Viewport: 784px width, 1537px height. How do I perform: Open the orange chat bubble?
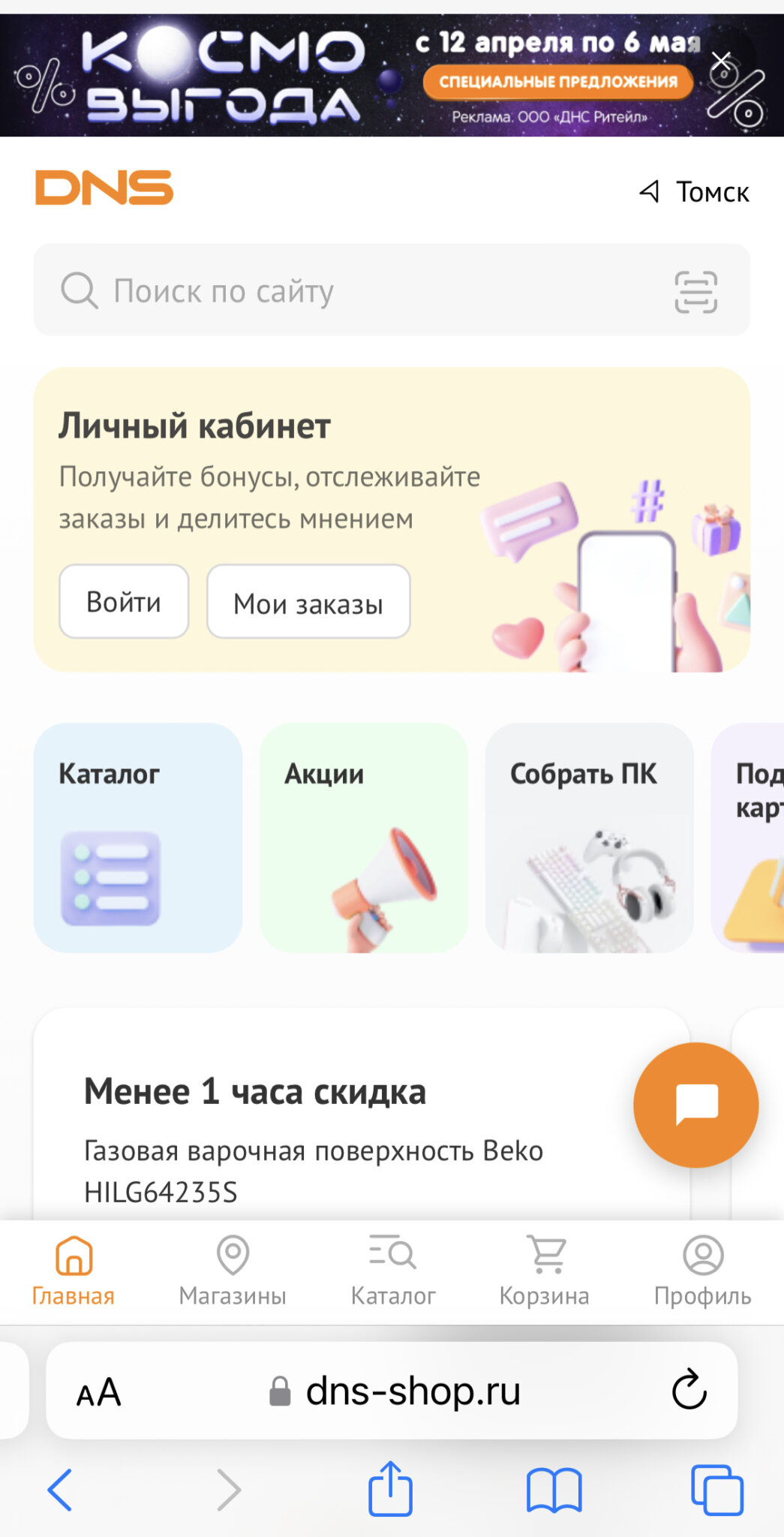(x=695, y=1105)
